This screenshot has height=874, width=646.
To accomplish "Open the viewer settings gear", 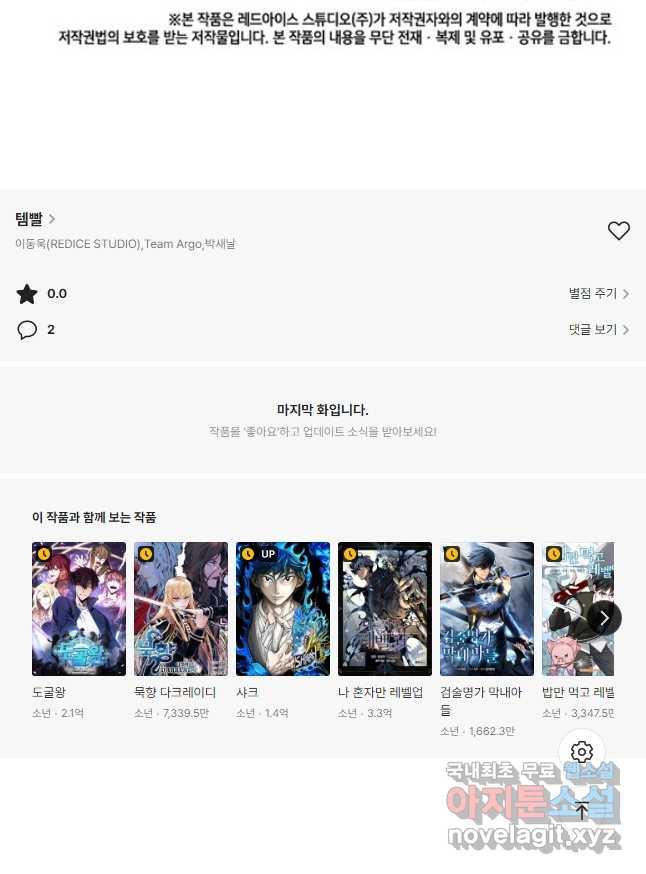I will [582, 752].
